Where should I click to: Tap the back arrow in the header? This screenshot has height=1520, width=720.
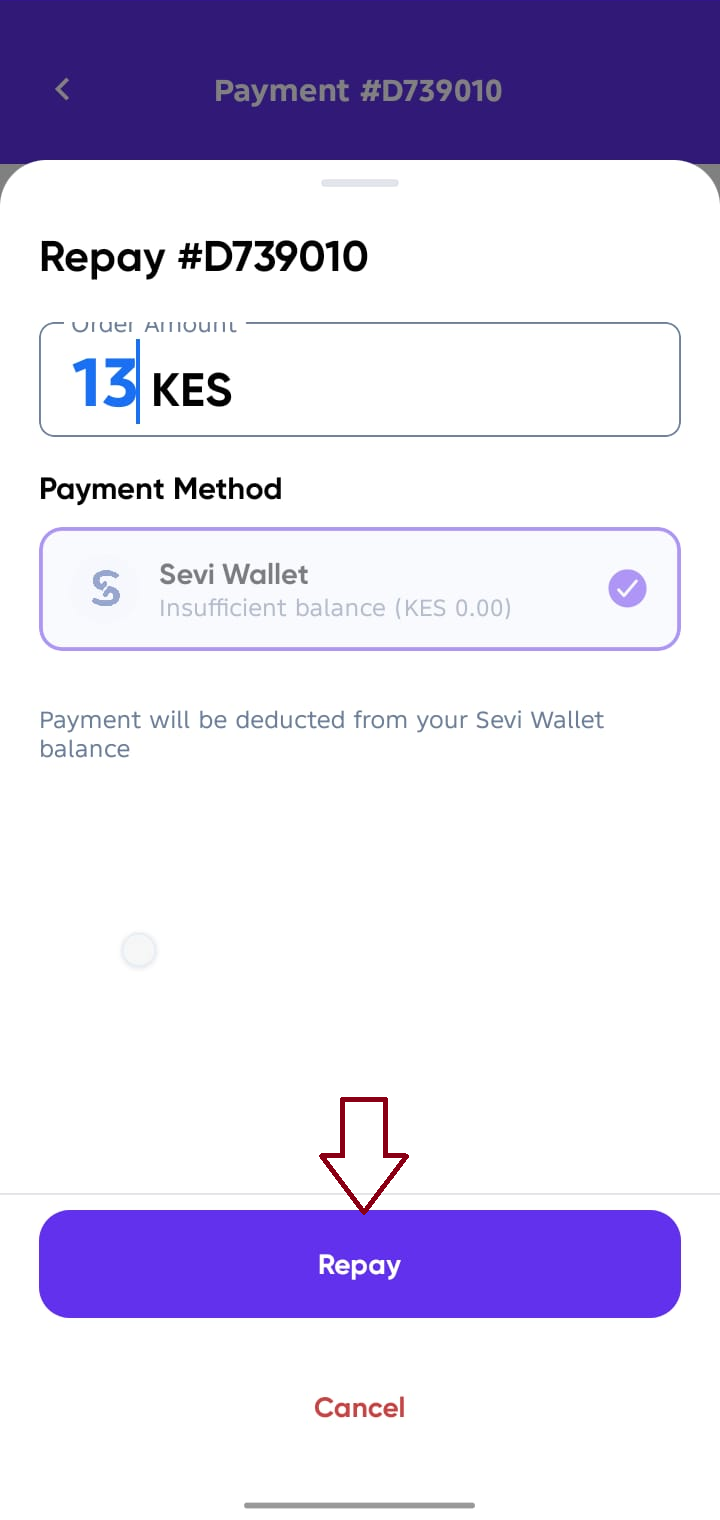[x=62, y=89]
